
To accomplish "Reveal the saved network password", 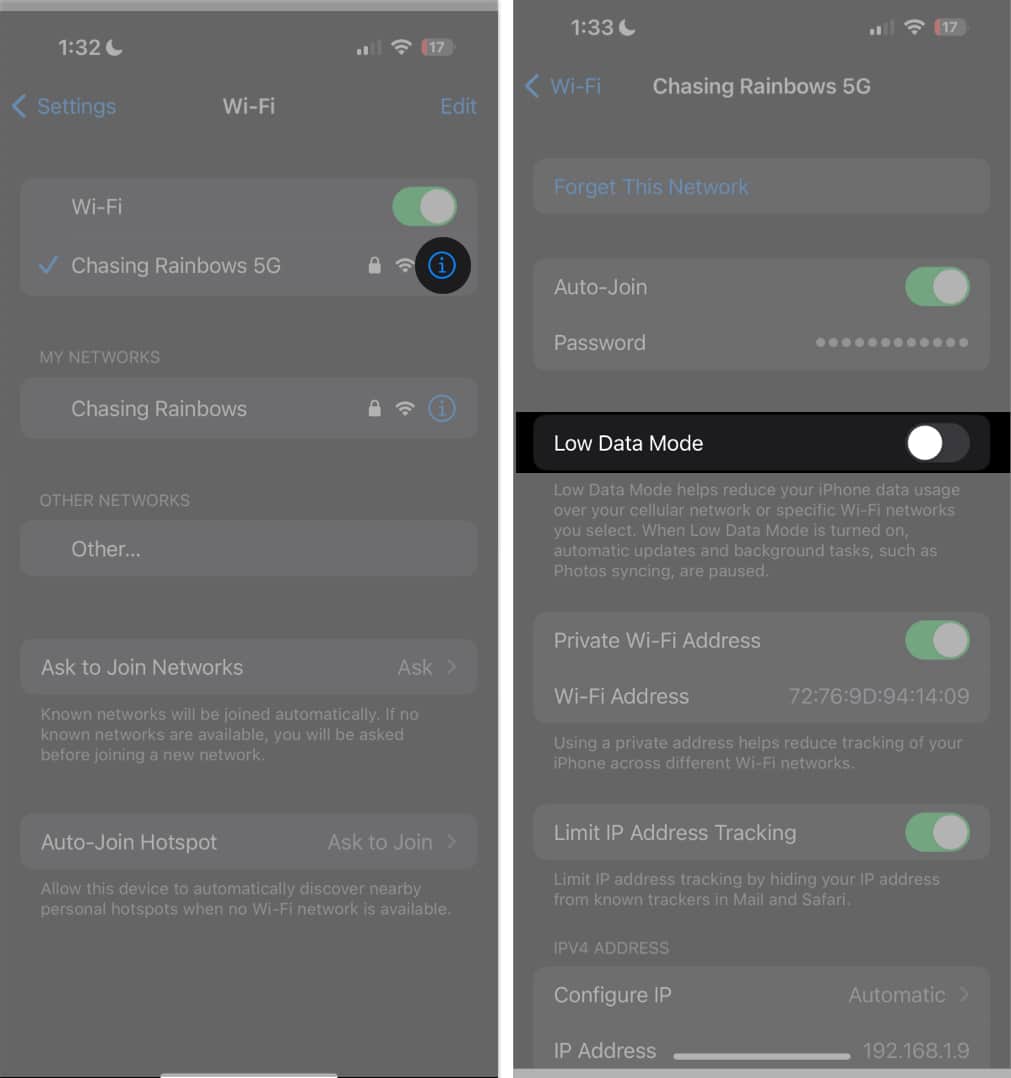I will point(891,343).
